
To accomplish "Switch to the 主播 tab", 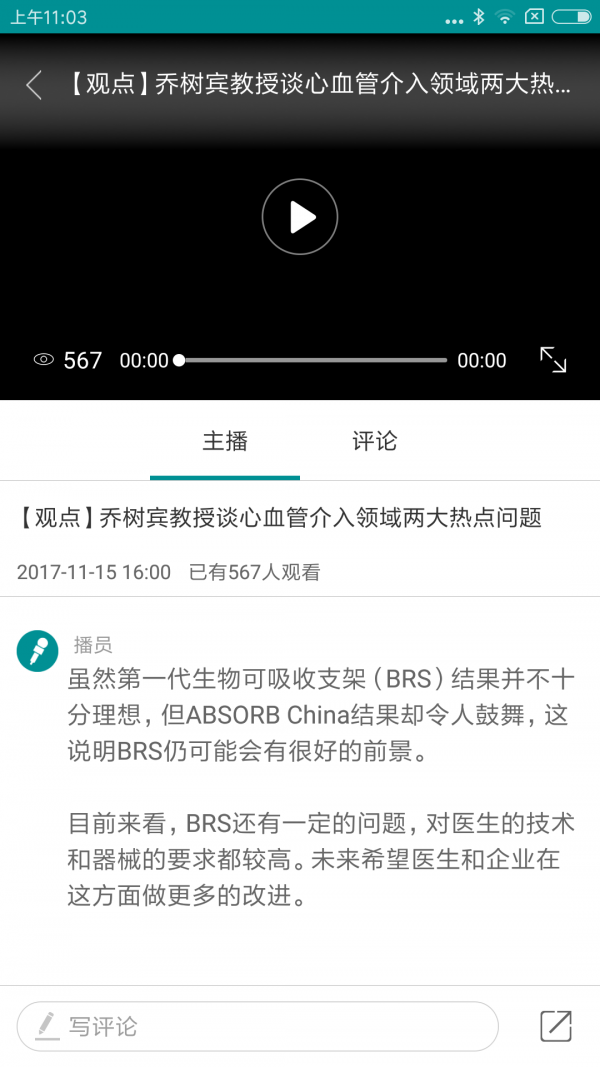I will (x=225, y=441).
